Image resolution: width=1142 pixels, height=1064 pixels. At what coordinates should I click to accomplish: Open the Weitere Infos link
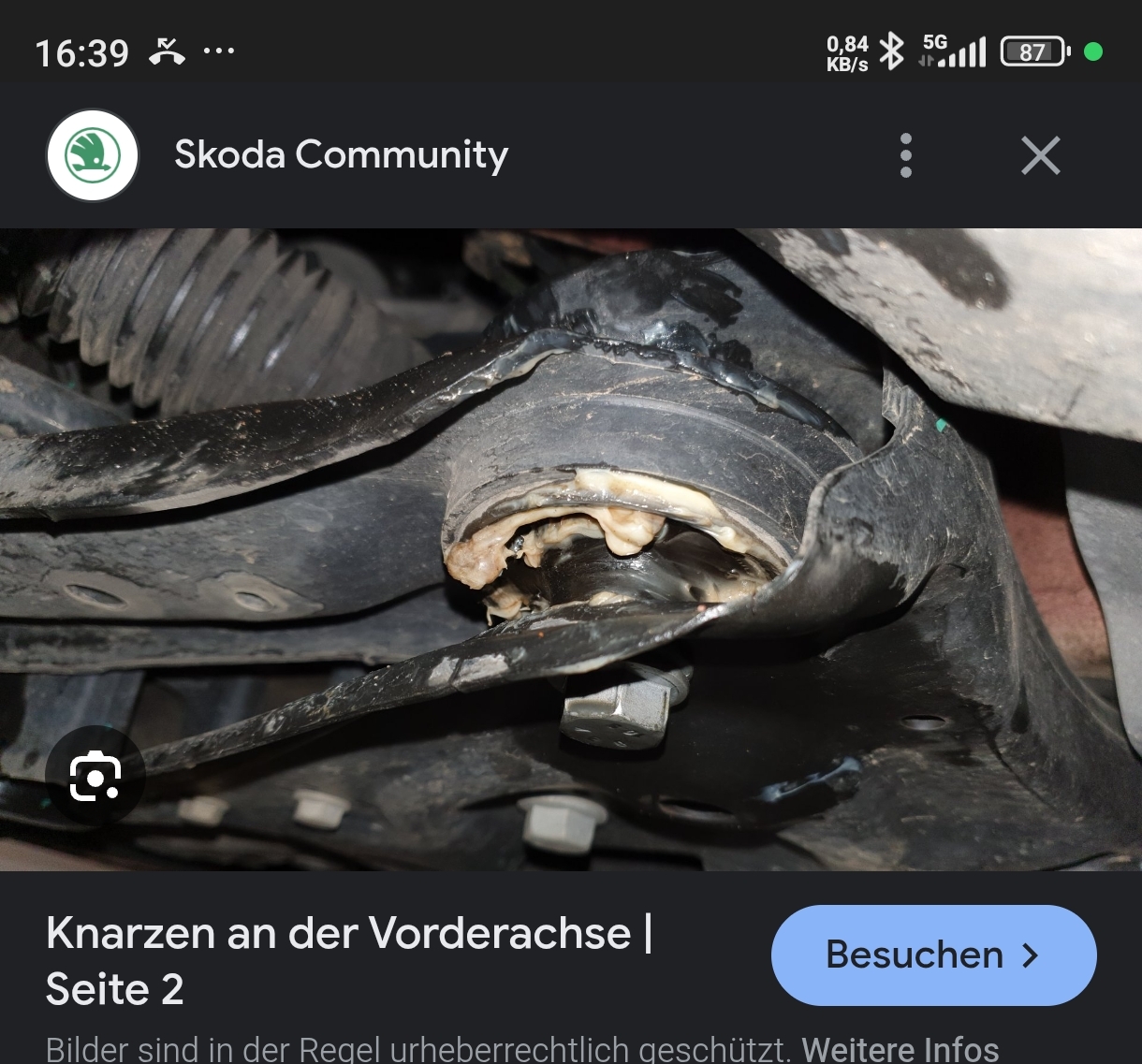pyautogui.click(x=900, y=1048)
